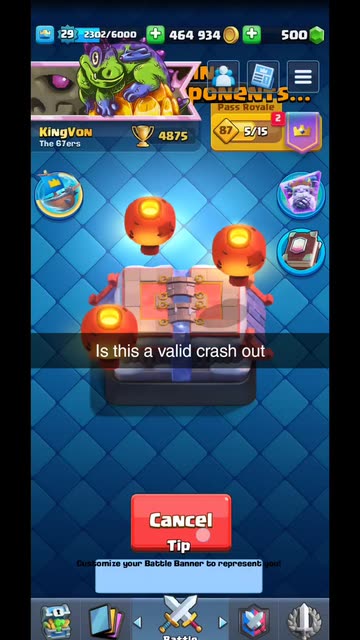Buy gems with the green plus button
Image resolution: width=360 pixels, height=640 pixels.
[x=252, y=35]
